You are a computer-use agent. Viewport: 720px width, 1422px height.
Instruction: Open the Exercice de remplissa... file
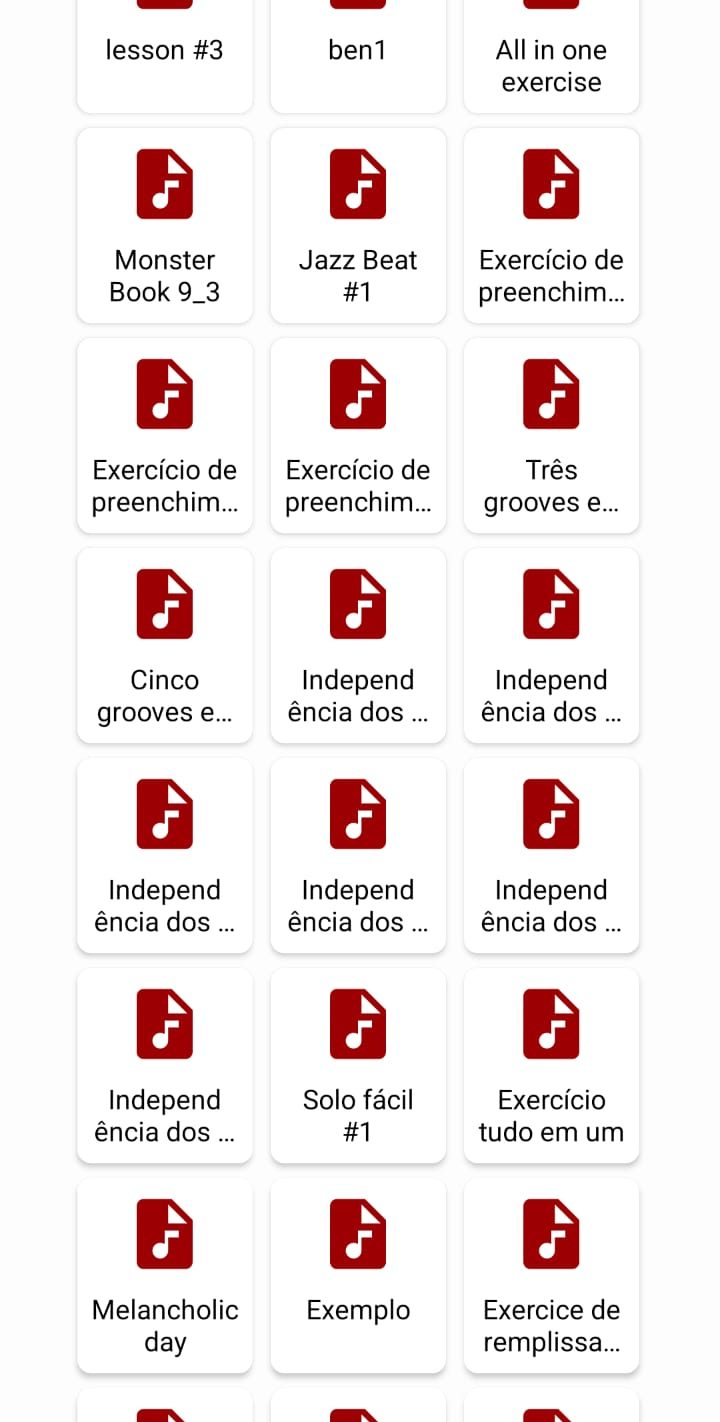(x=551, y=1276)
